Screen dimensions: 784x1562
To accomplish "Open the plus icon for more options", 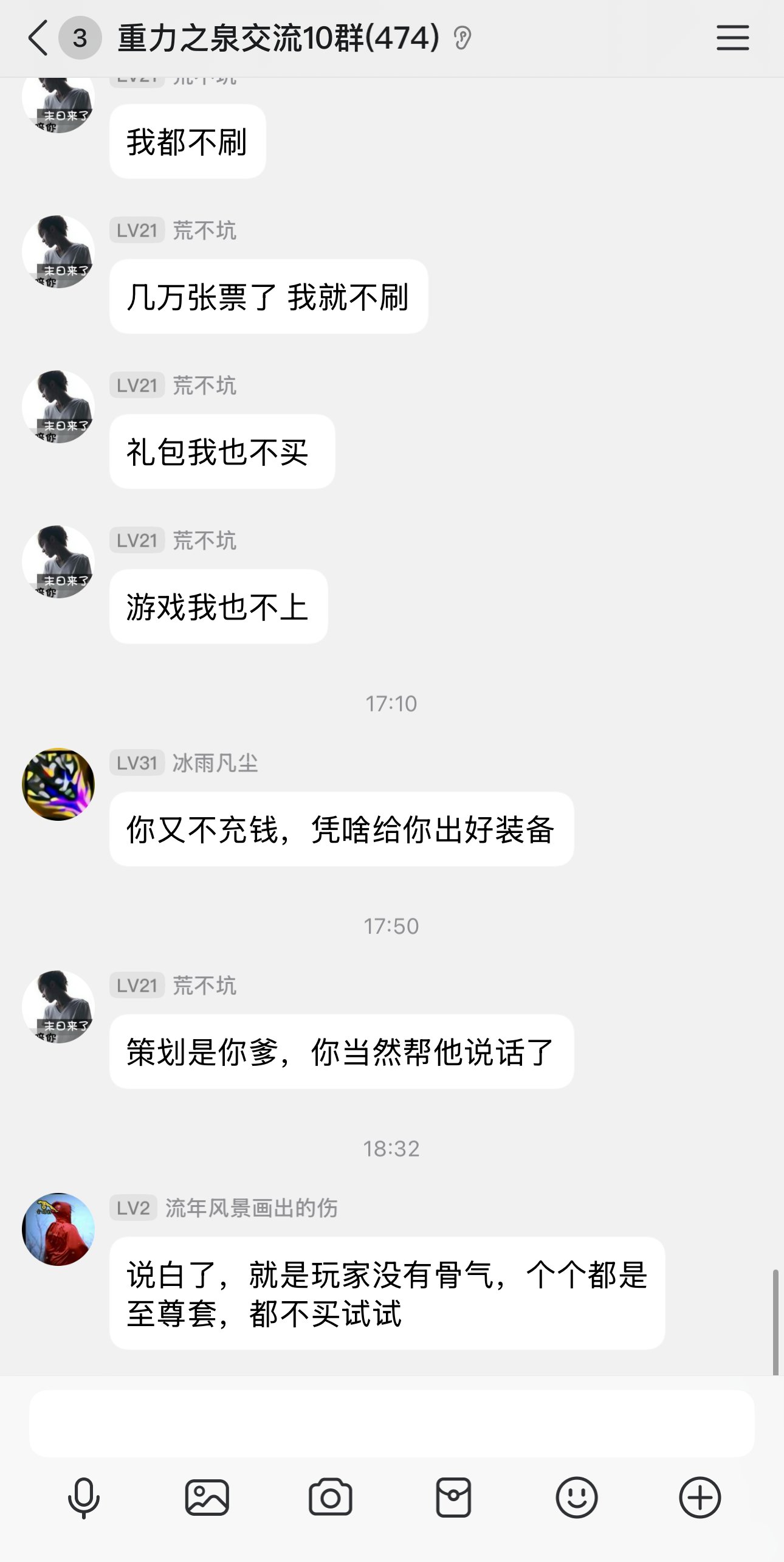I will coord(700,1497).
